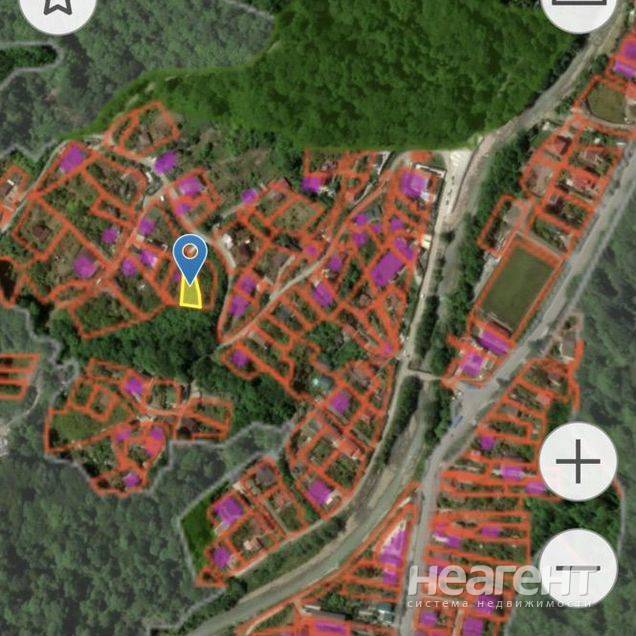Tap the blue location pin marker
Screen dimensions: 636x636
[x=190, y=258]
